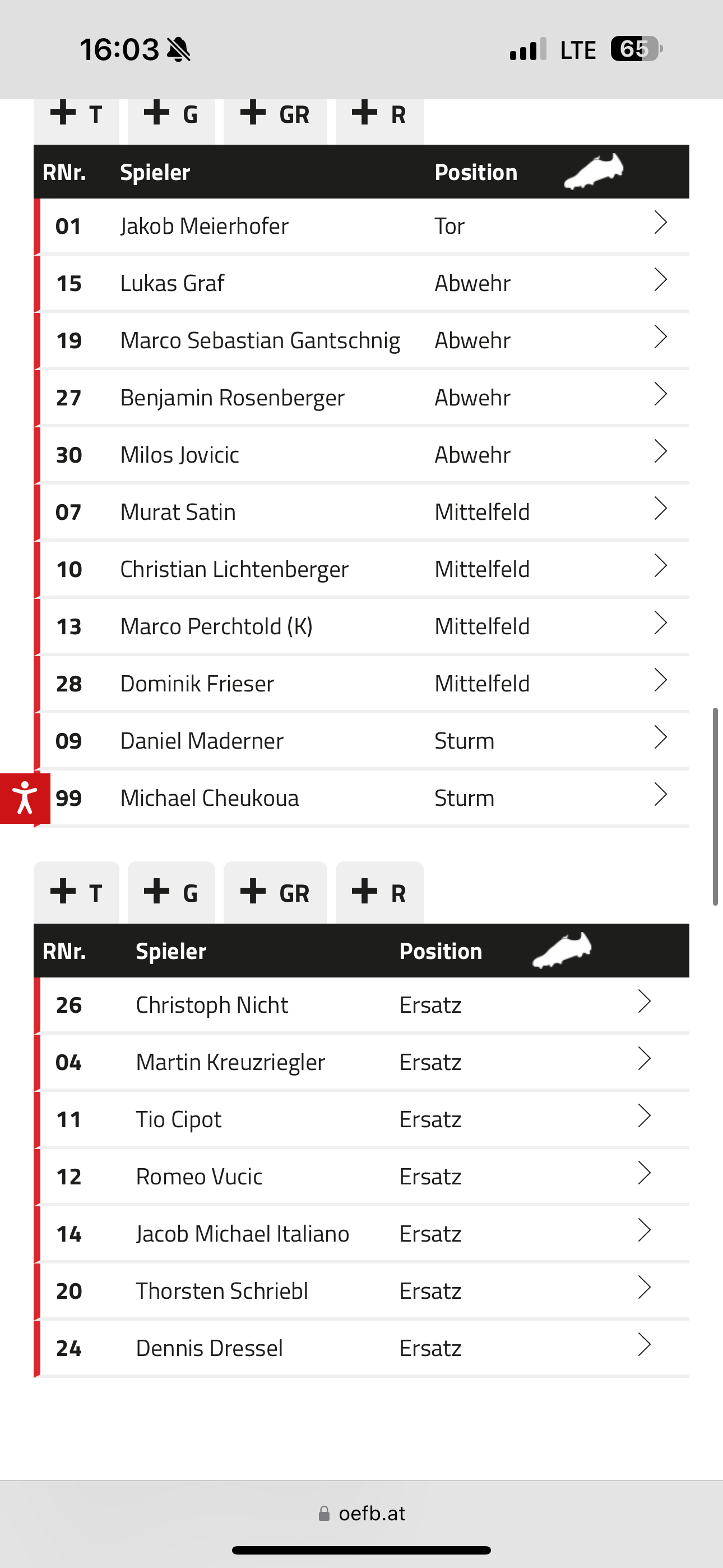Open Jakob Meierhofer's player row
Viewport: 723px width, 1568px height.
pyautogui.click(x=361, y=226)
